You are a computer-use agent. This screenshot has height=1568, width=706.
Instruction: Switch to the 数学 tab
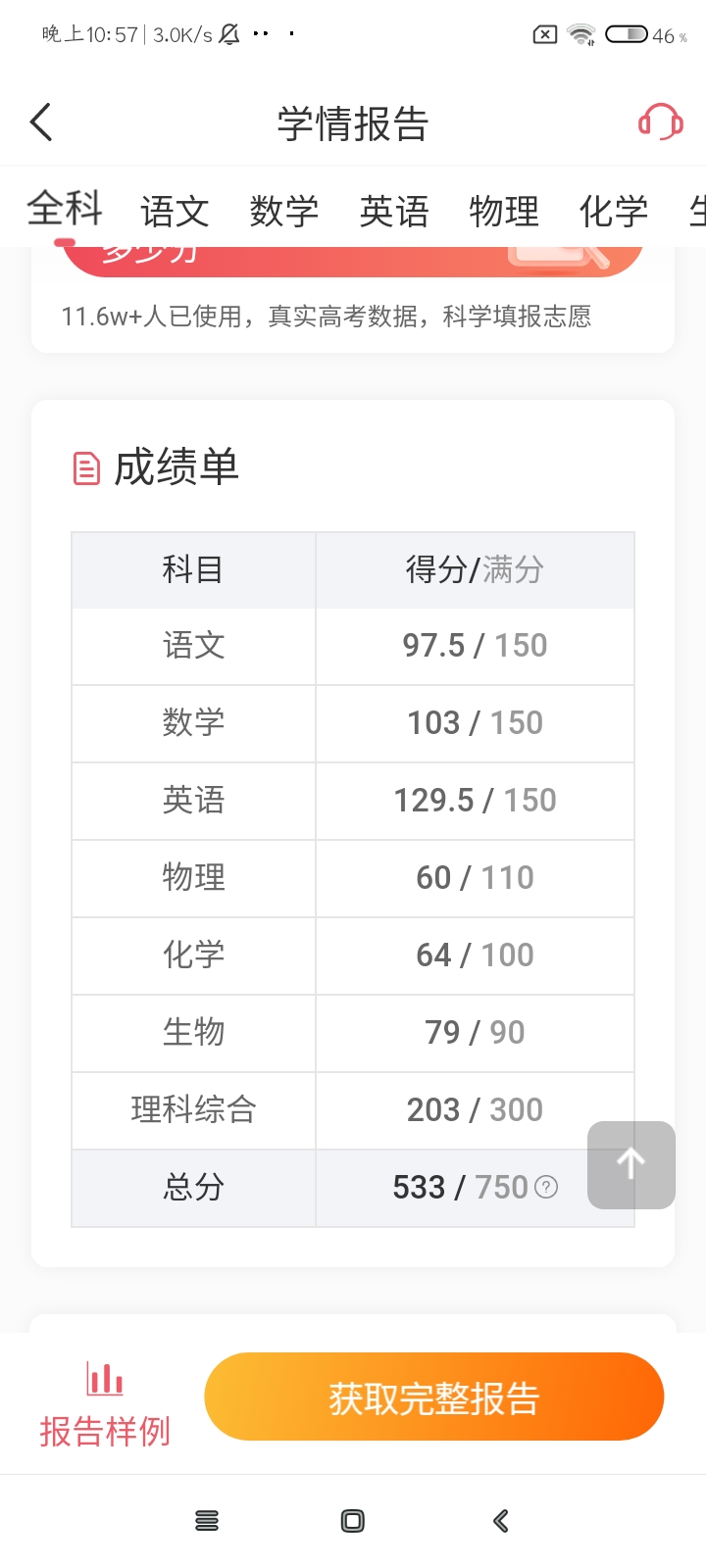[x=284, y=211]
